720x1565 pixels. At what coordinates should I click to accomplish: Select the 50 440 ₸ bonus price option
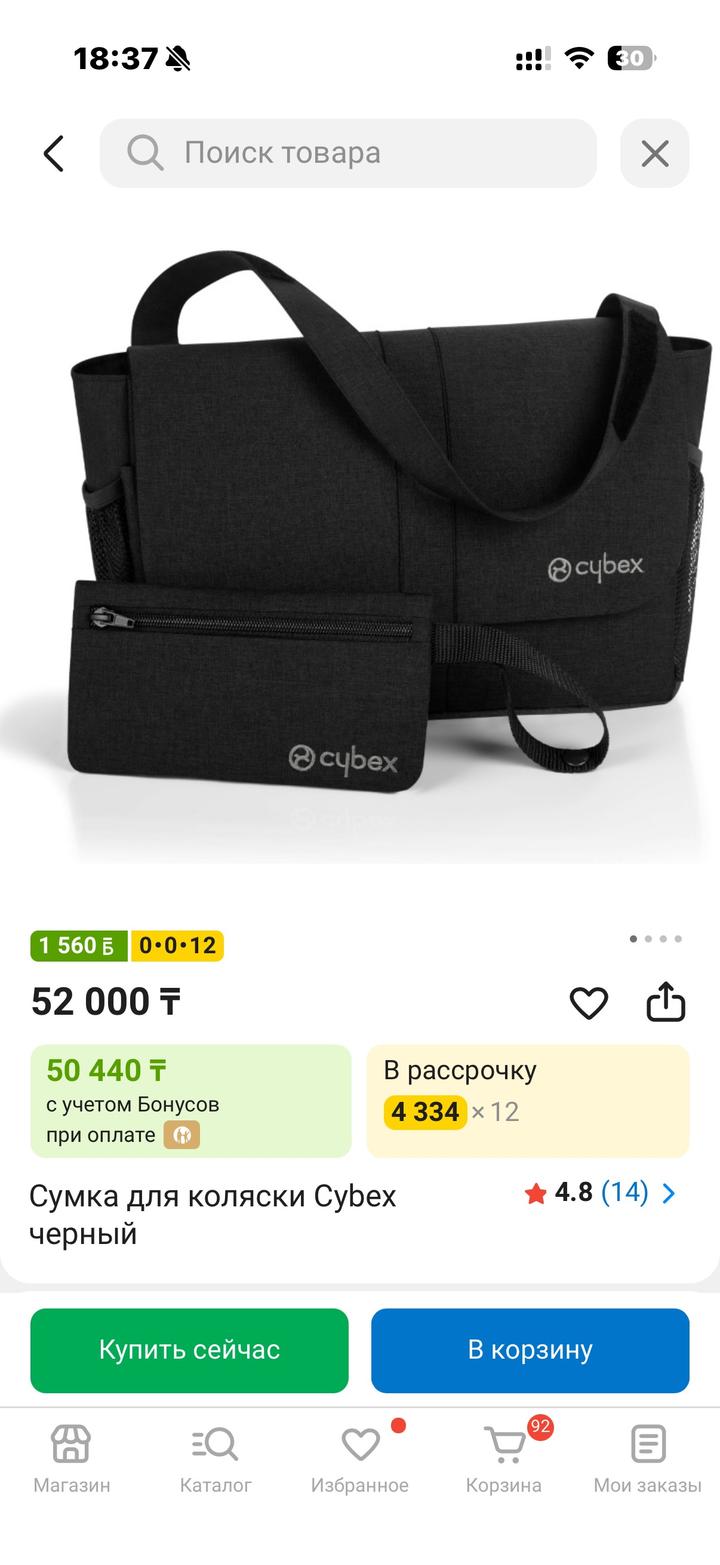pyautogui.click(x=191, y=1101)
